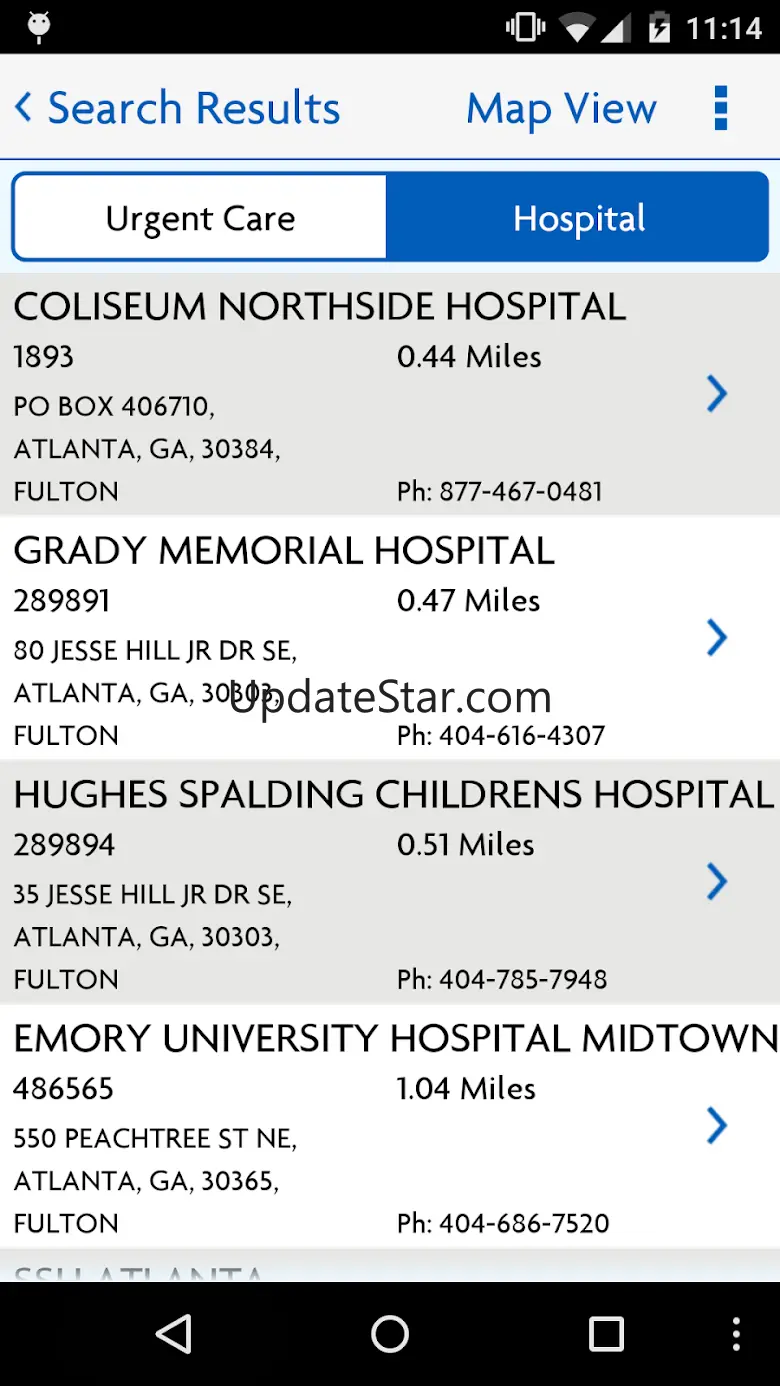Tap the system home button

[390, 1334]
